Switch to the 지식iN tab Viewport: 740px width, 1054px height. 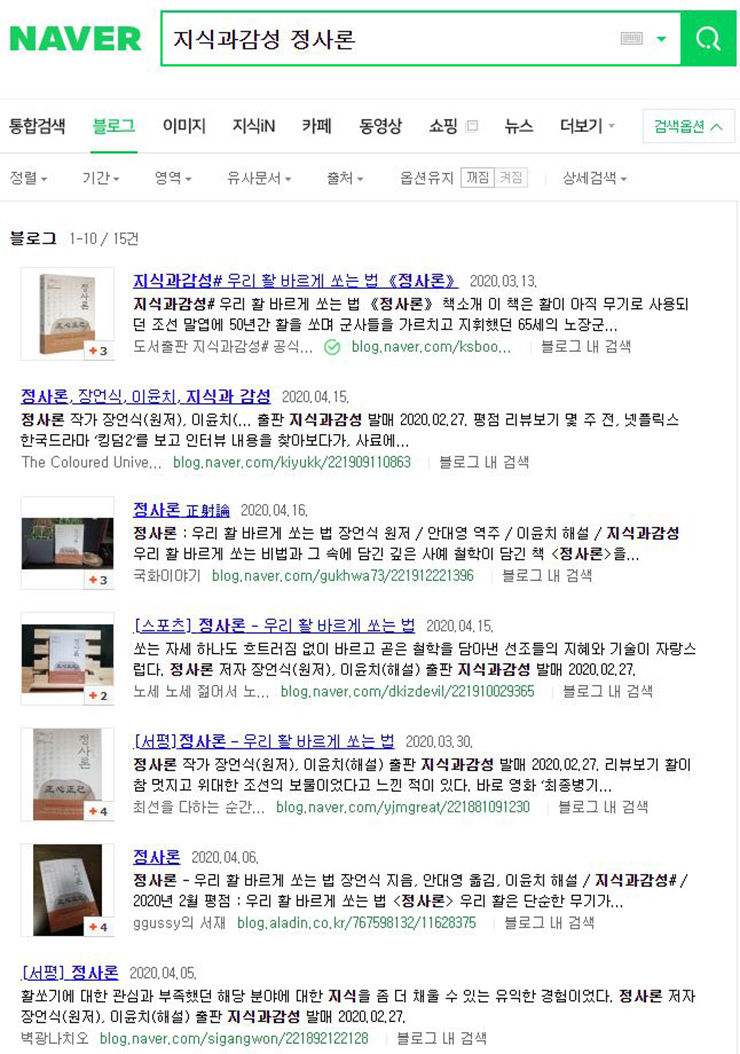tap(254, 126)
